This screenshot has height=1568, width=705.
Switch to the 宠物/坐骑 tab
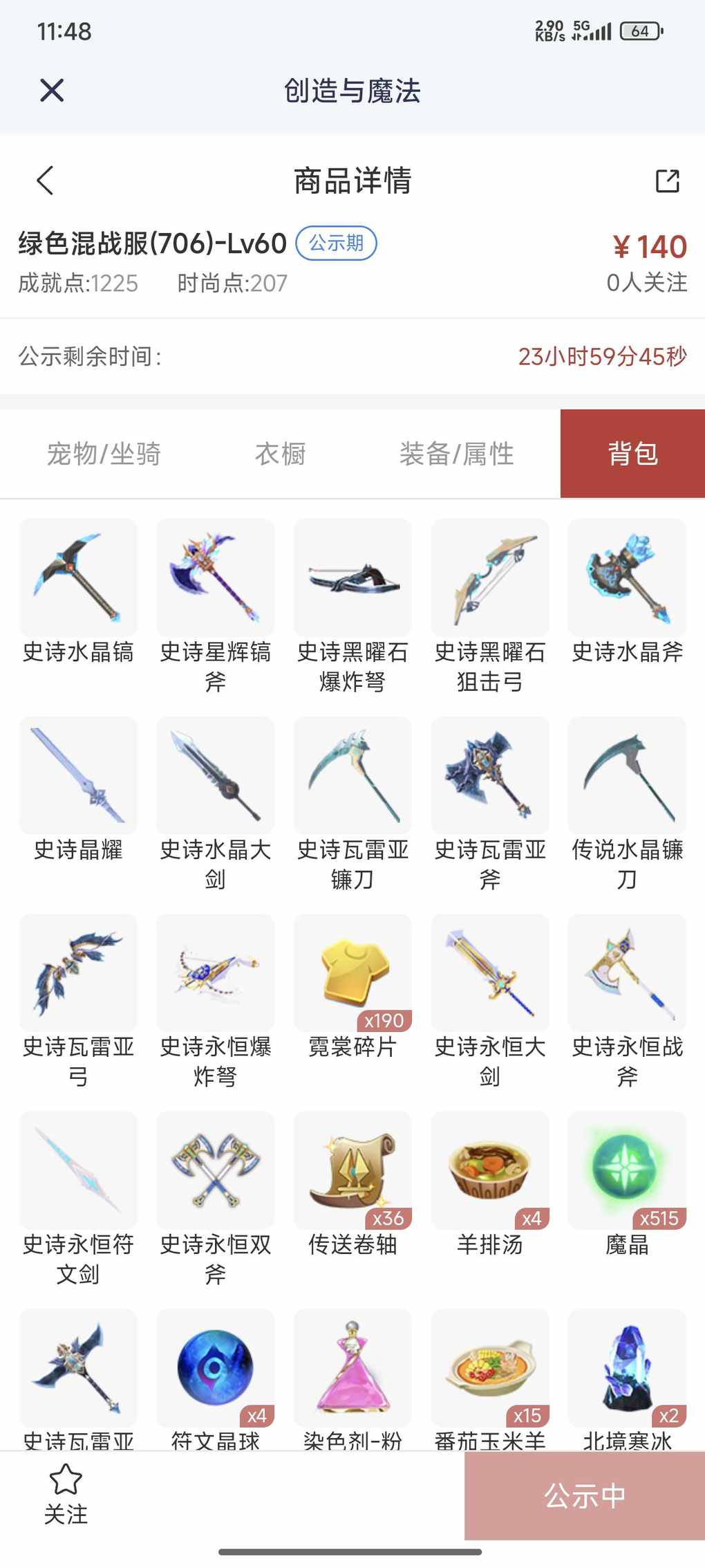[104, 454]
